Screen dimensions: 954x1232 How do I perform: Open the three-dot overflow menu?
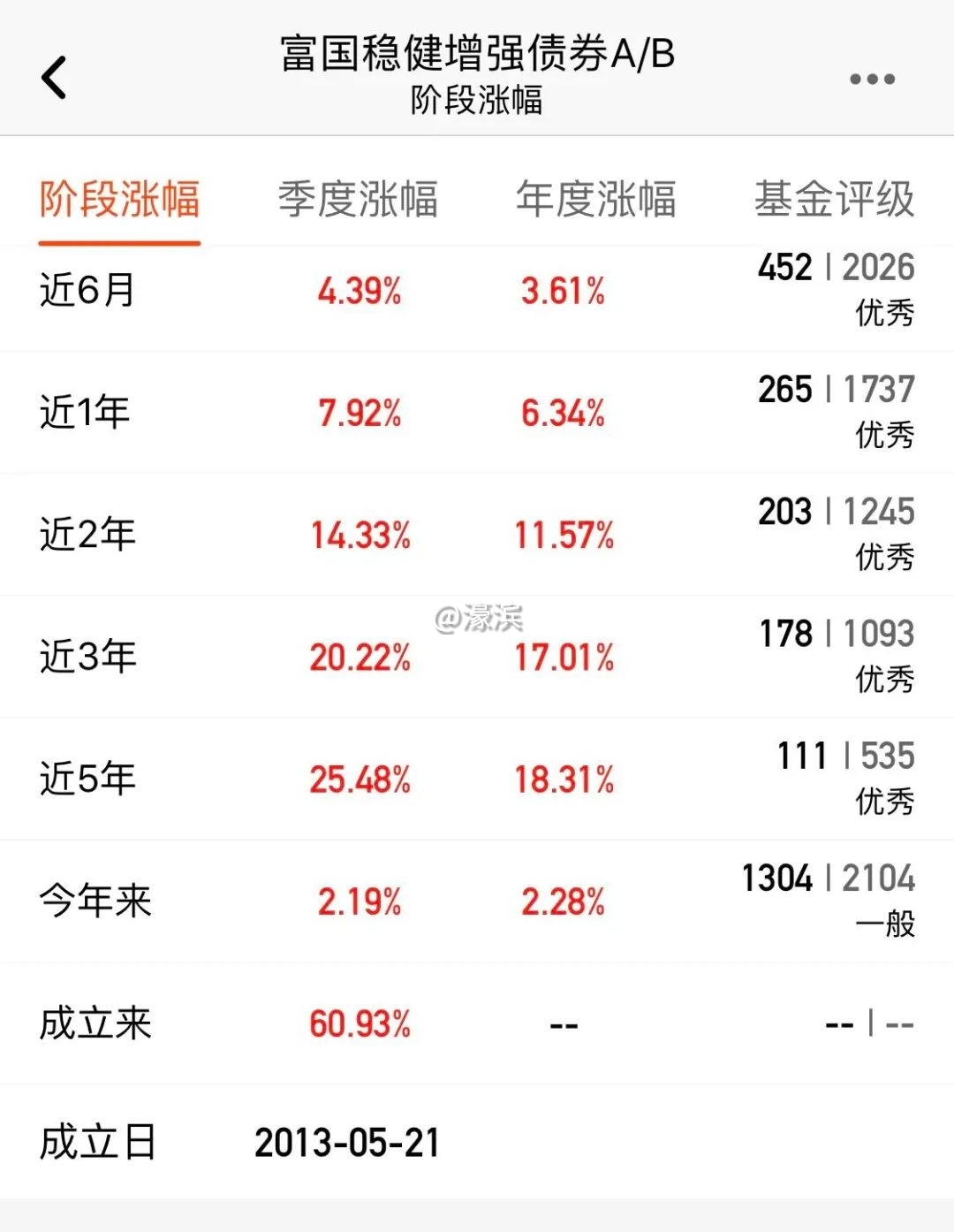click(x=872, y=79)
